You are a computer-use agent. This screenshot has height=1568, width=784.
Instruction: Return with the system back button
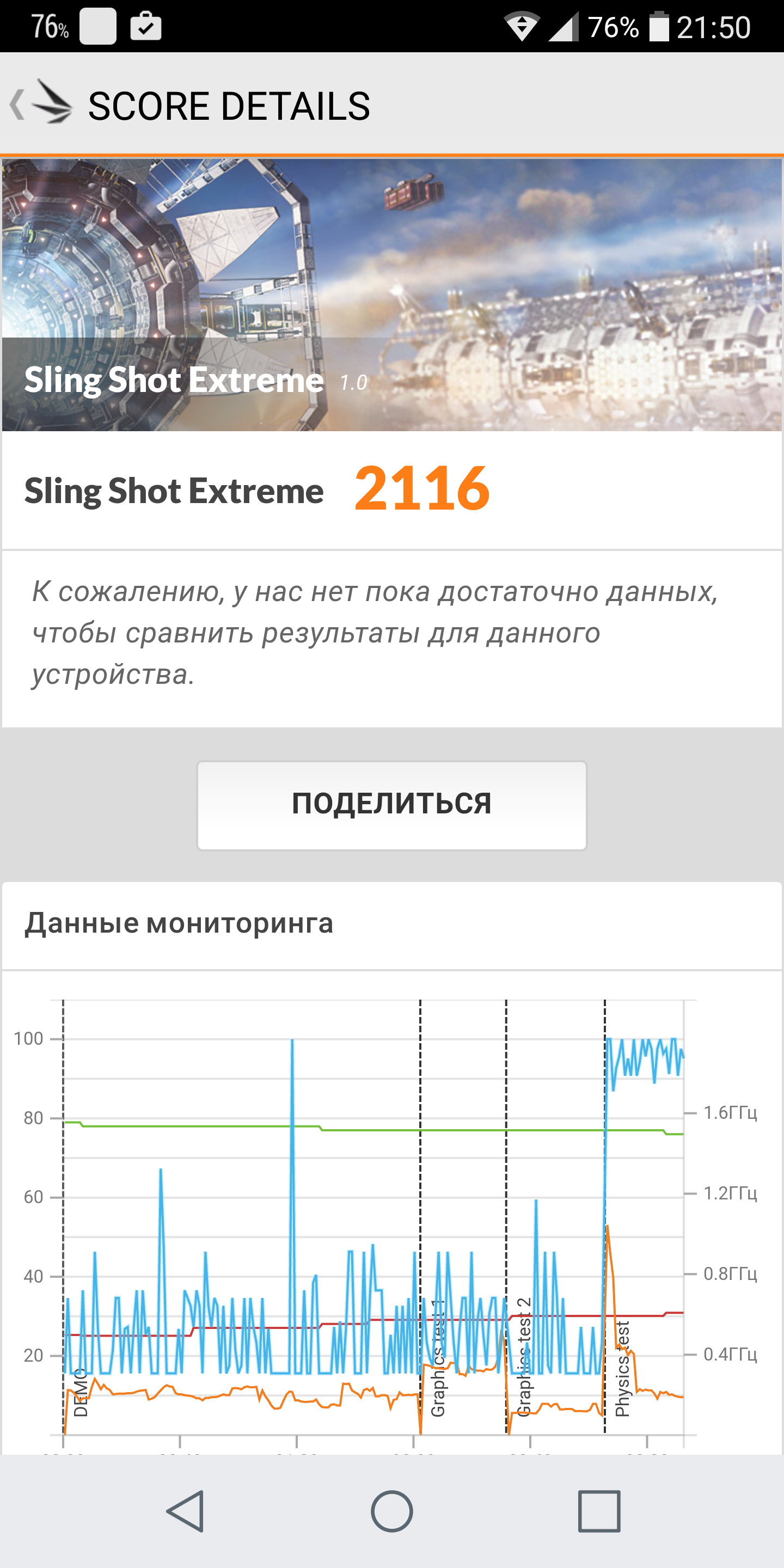point(185,1511)
